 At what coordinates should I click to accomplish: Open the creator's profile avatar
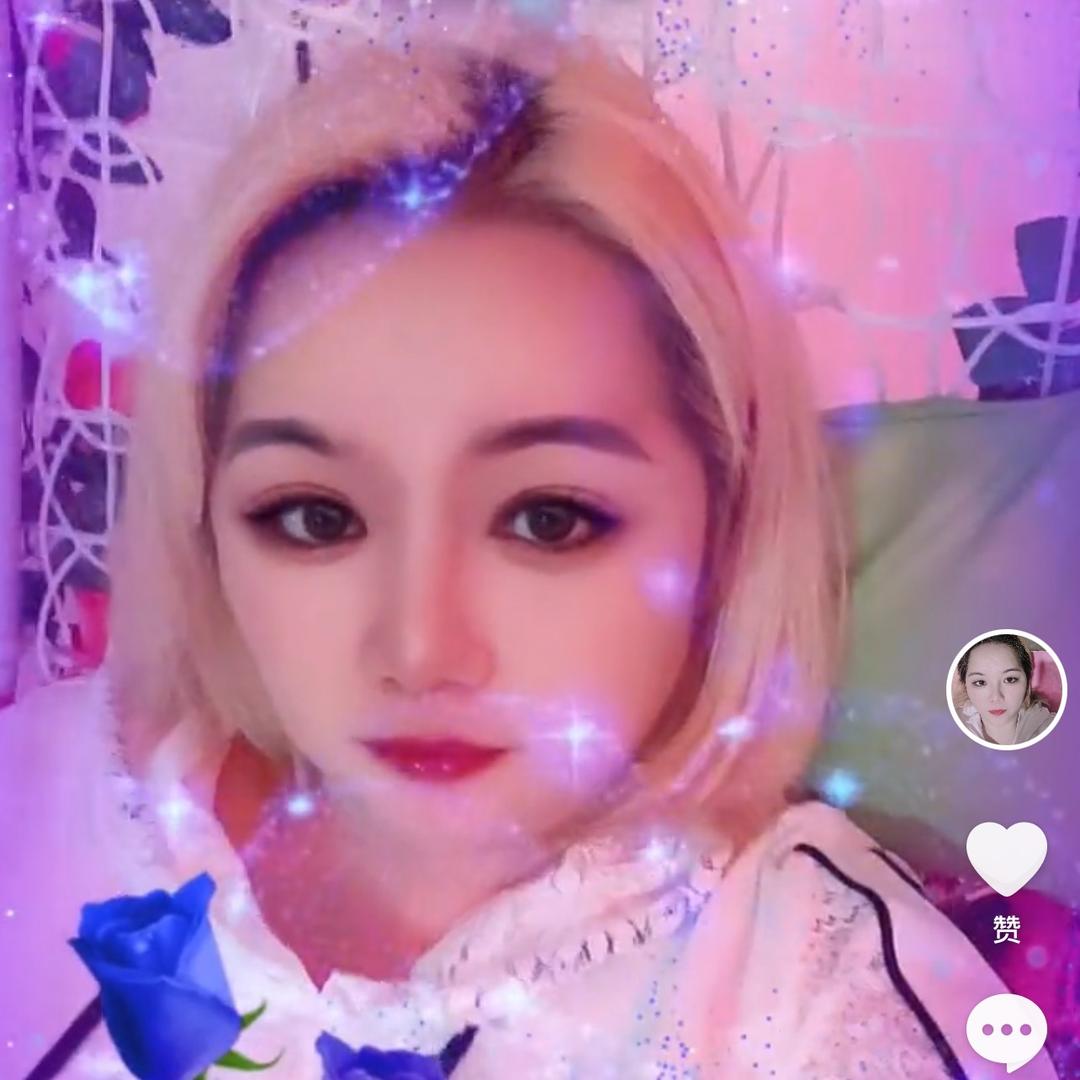point(1006,689)
